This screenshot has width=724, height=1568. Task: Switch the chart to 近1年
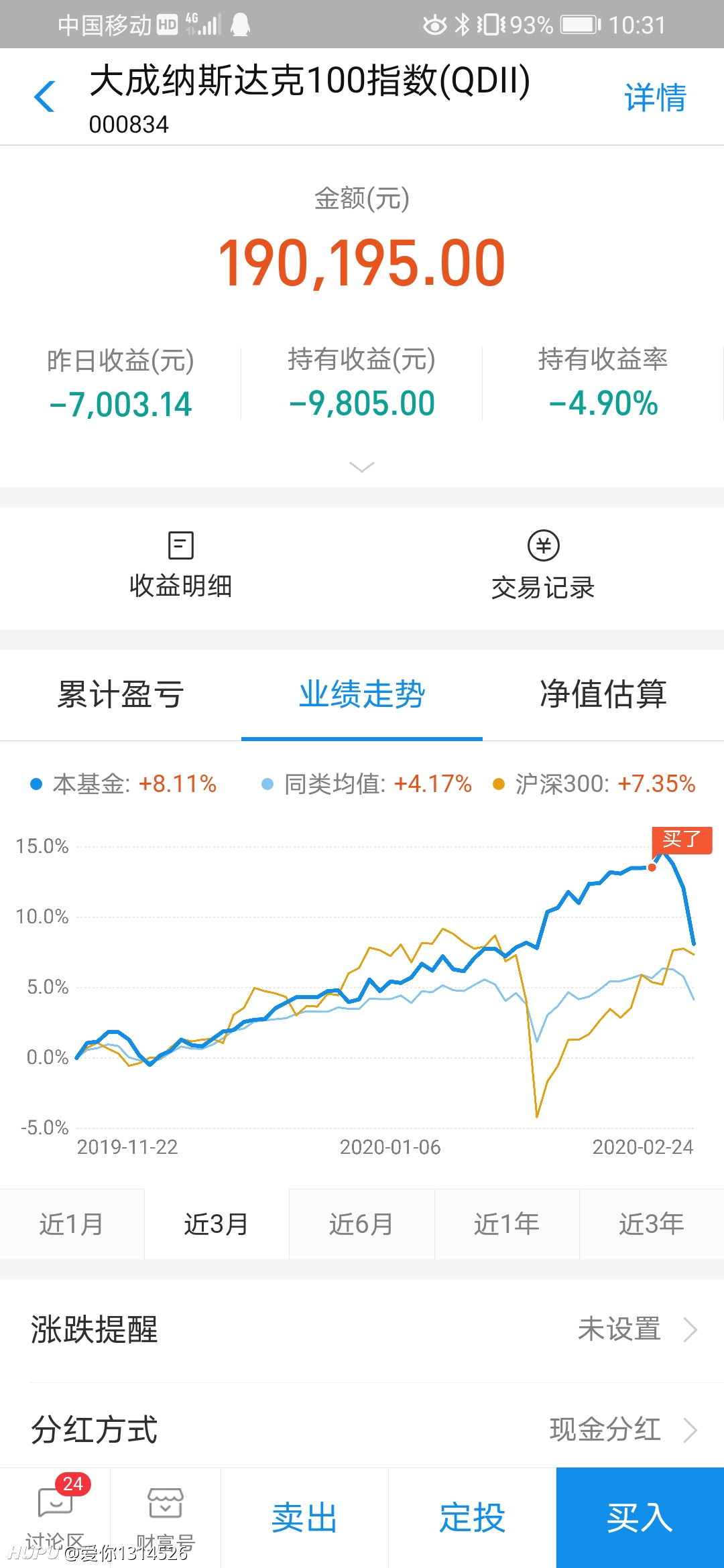point(507,1224)
